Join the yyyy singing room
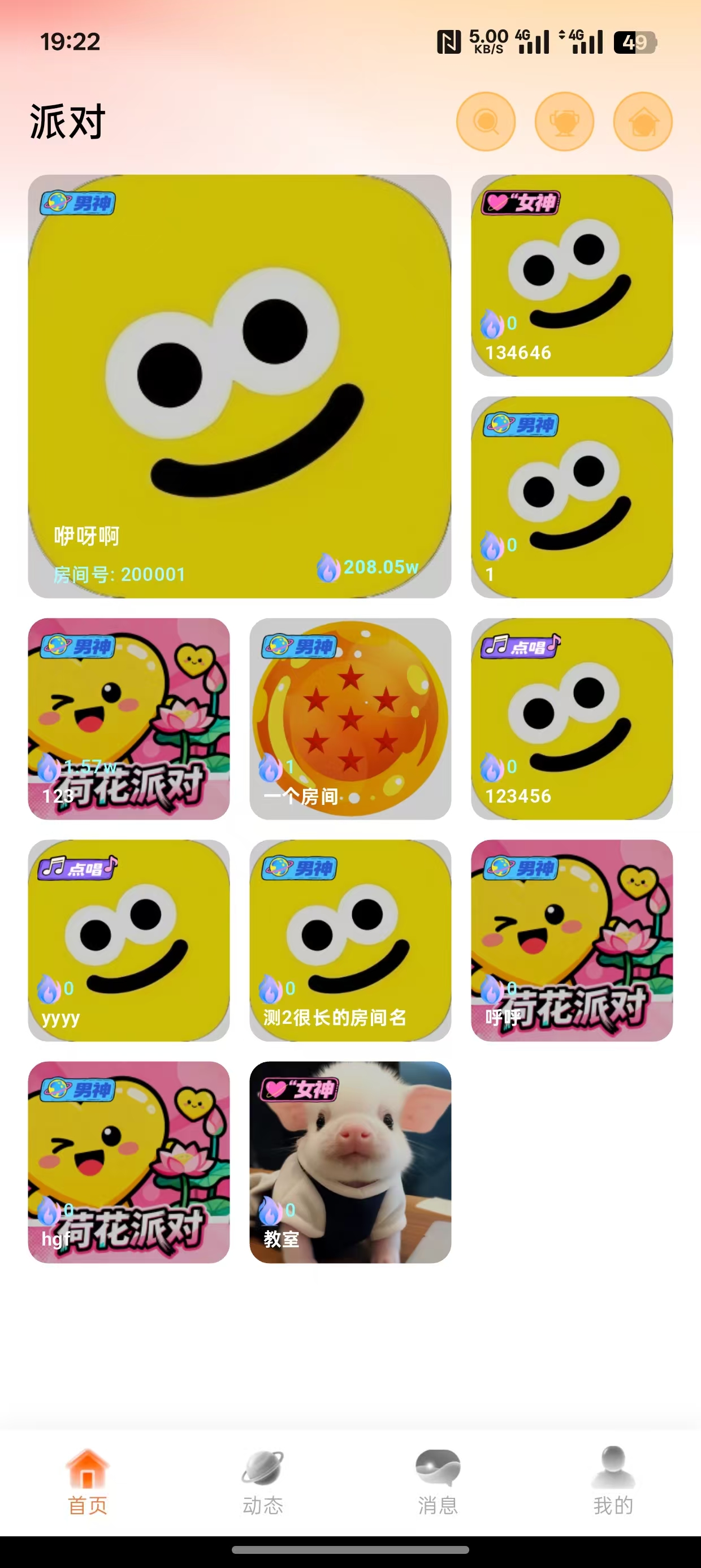The height and width of the screenshot is (1568, 701). (x=128, y=941)
